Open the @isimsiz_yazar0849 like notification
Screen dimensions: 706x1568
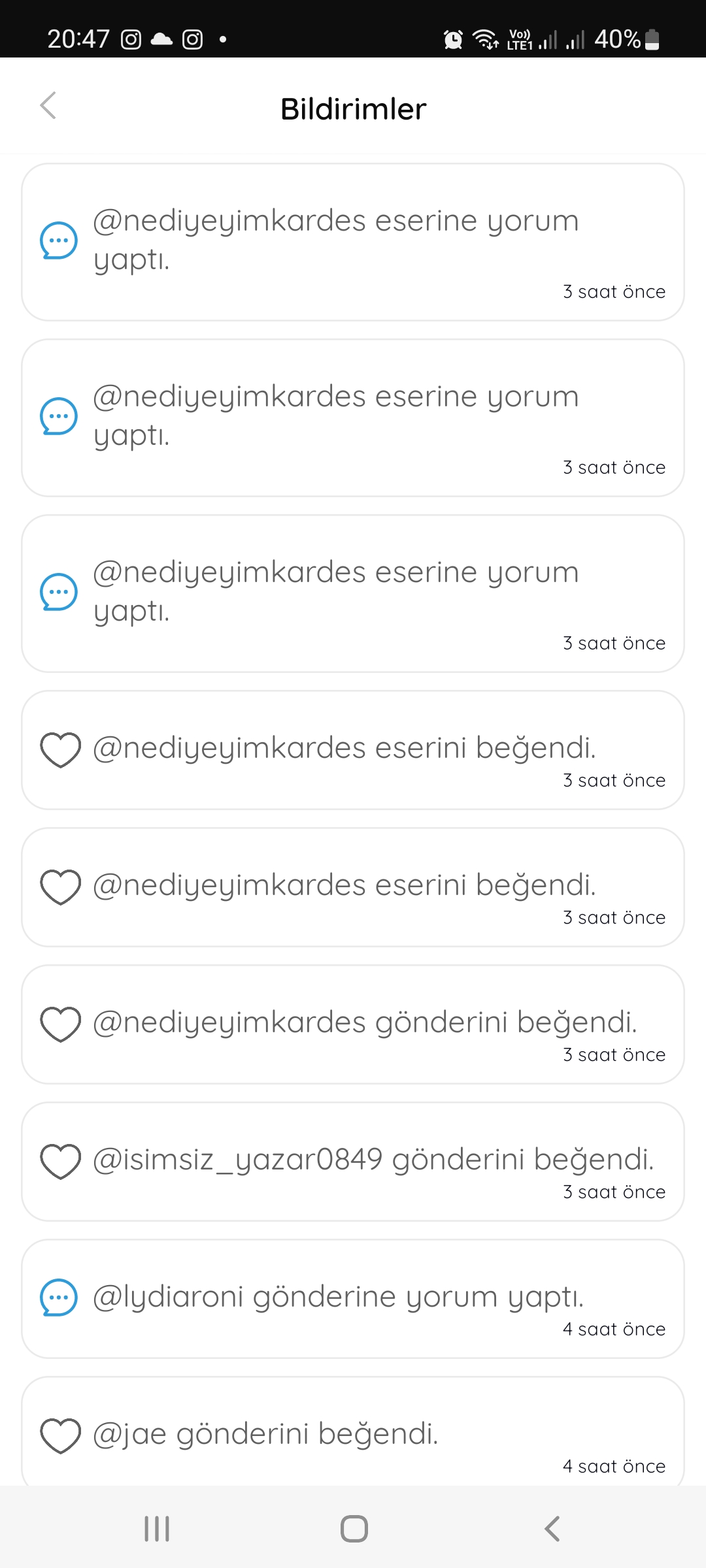[353, 1162]
